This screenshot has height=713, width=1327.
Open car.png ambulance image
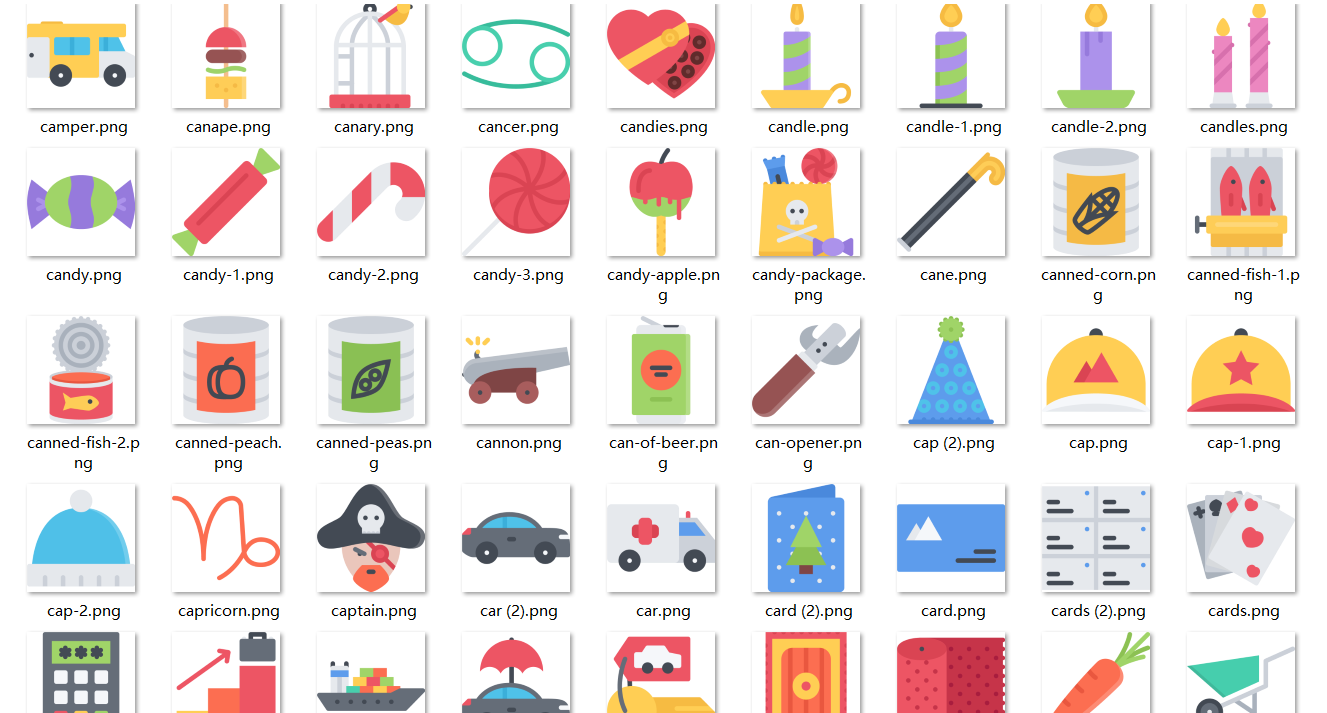pyautogui.click(x=661, y=539)
